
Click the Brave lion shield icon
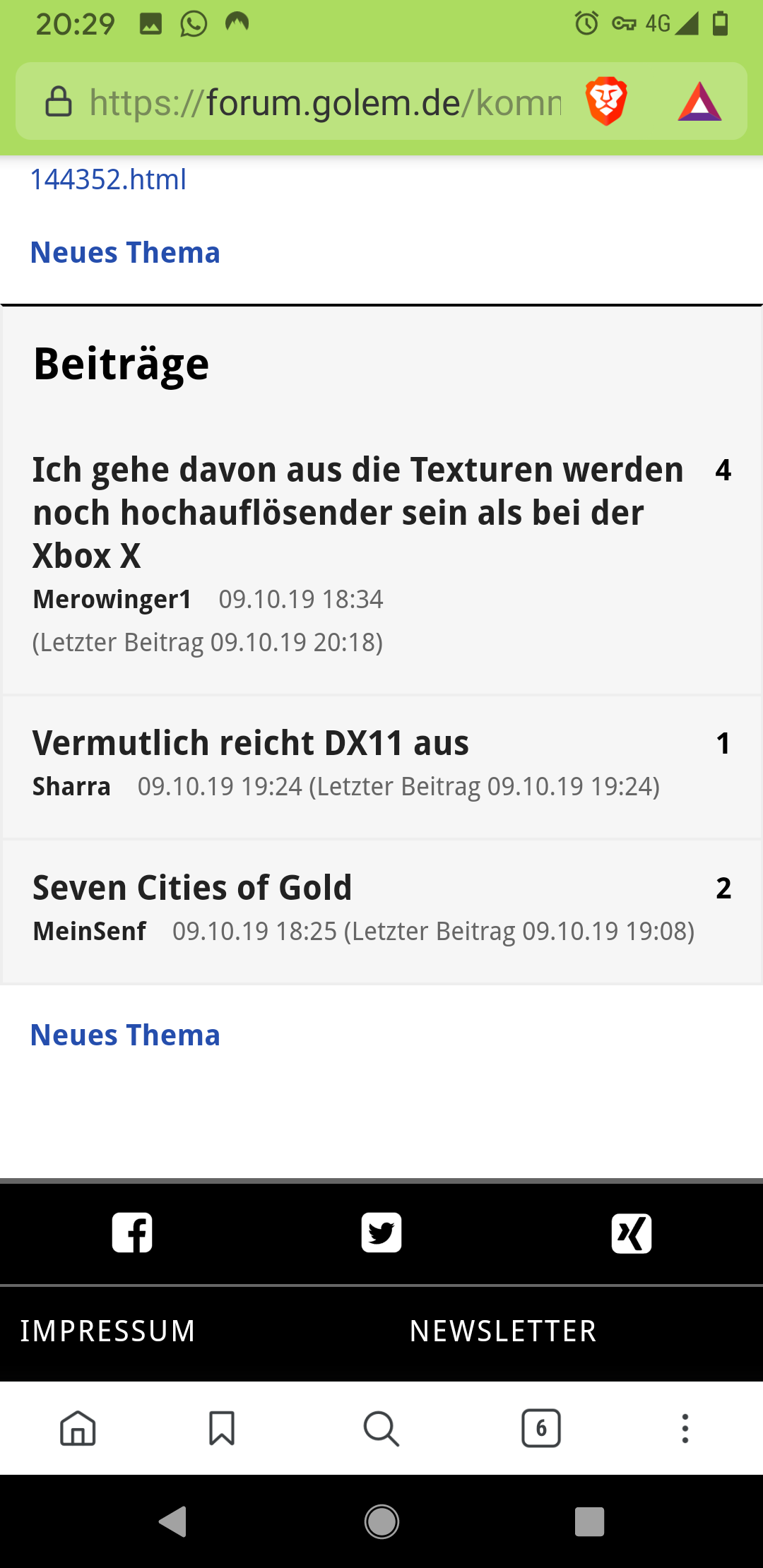pyautogui.click(x=604, y=102)
